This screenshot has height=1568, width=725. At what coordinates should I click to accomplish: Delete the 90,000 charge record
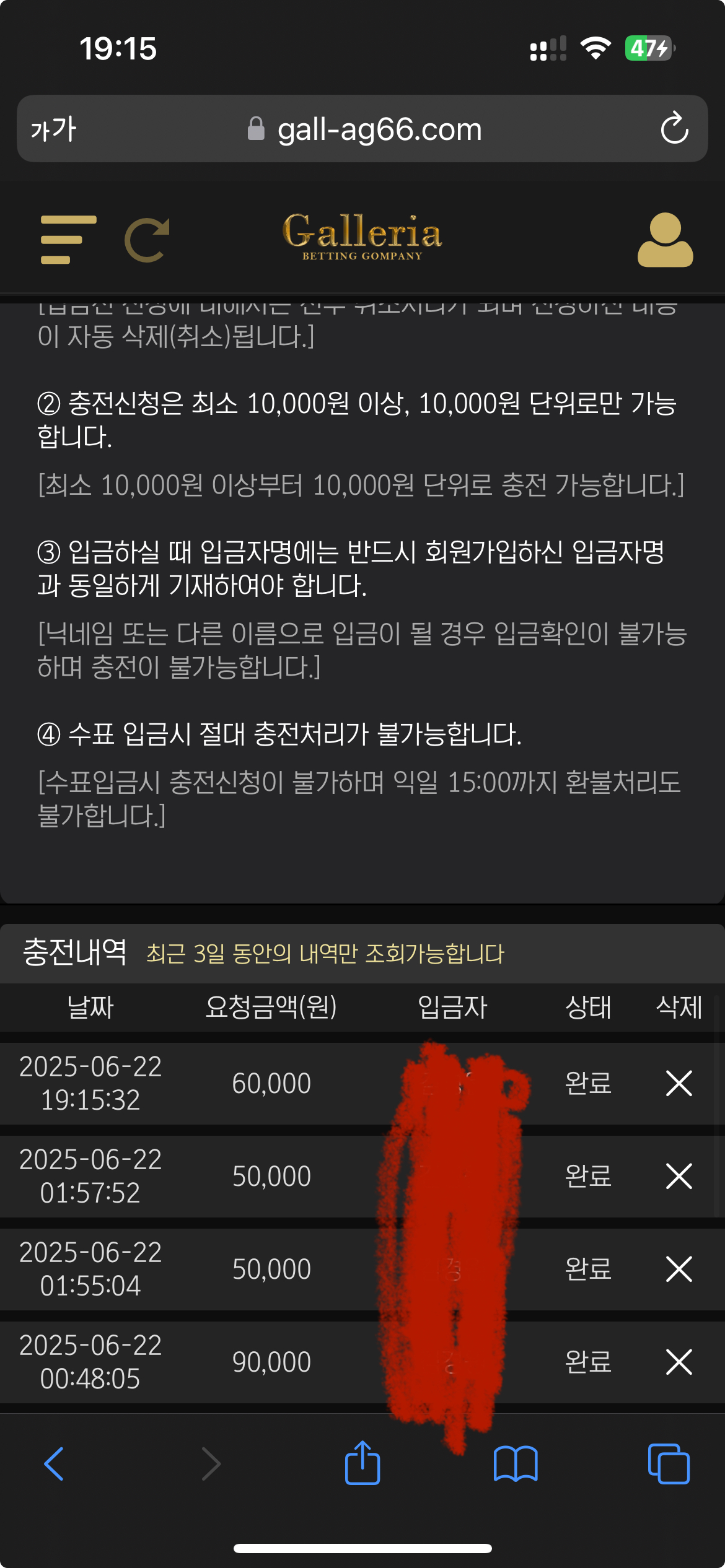pyautogui.click(x=679, y=1362)
